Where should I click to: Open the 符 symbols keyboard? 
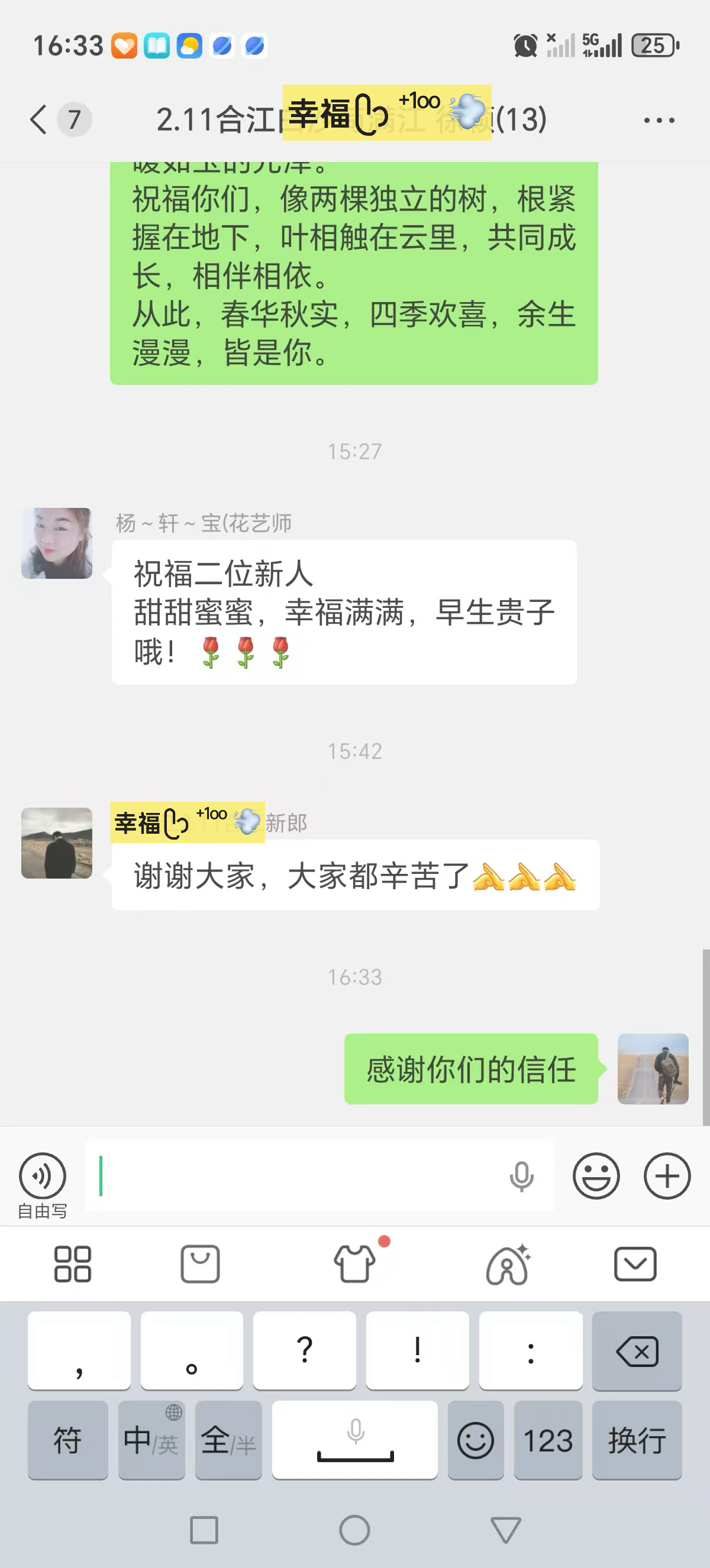point(67,1440)
